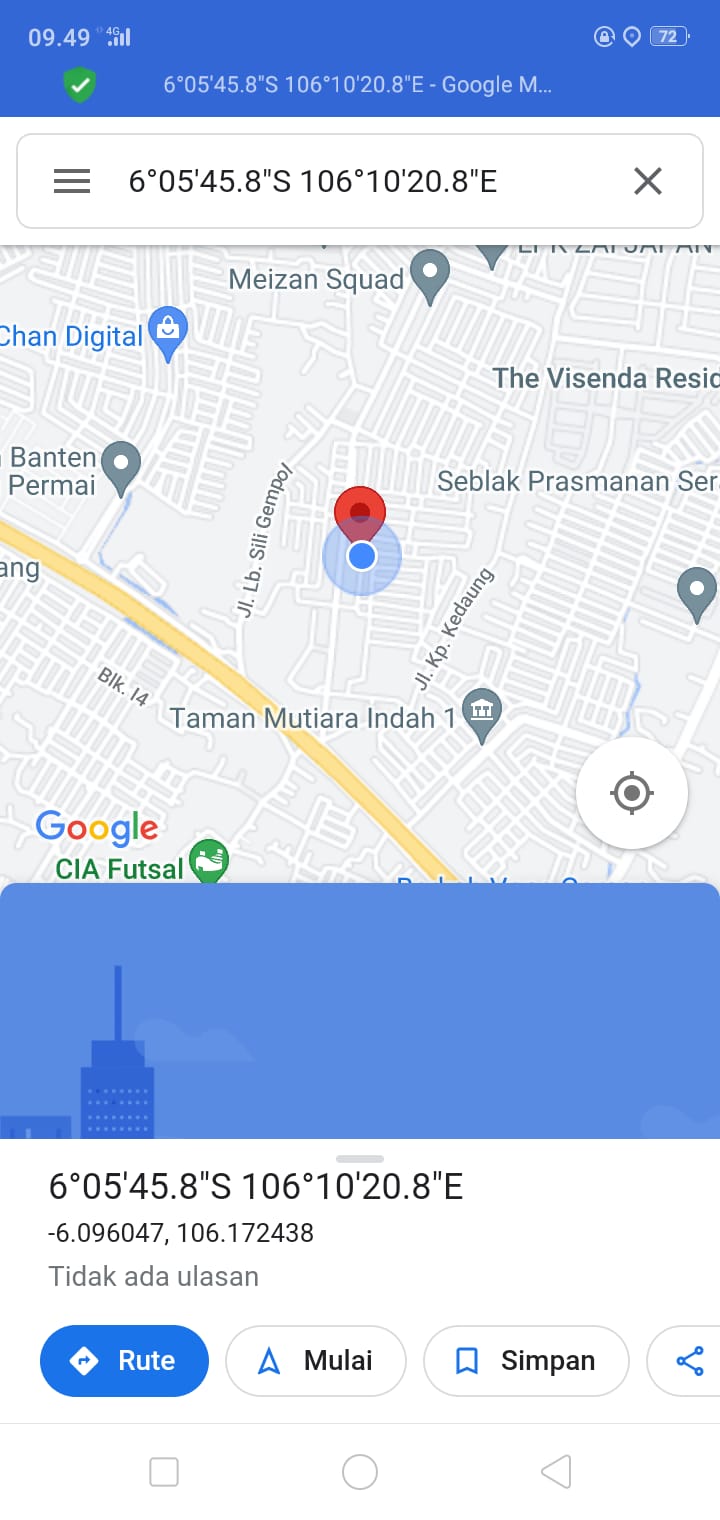Open the hamburger menu in search bar
The width and height of the screenshot is (720, 1520).
pos(72,181)
